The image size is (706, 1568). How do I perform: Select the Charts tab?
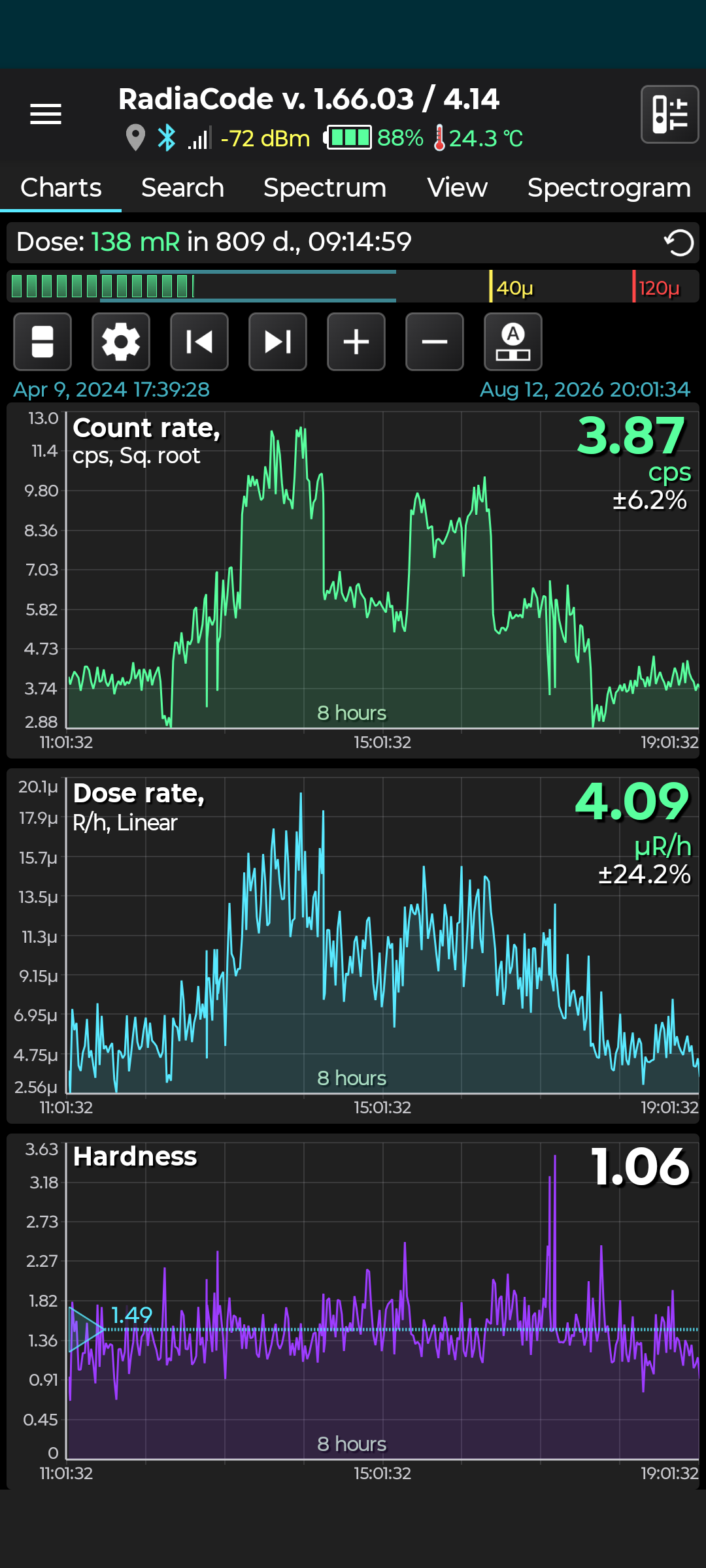(x=61, y=188)
